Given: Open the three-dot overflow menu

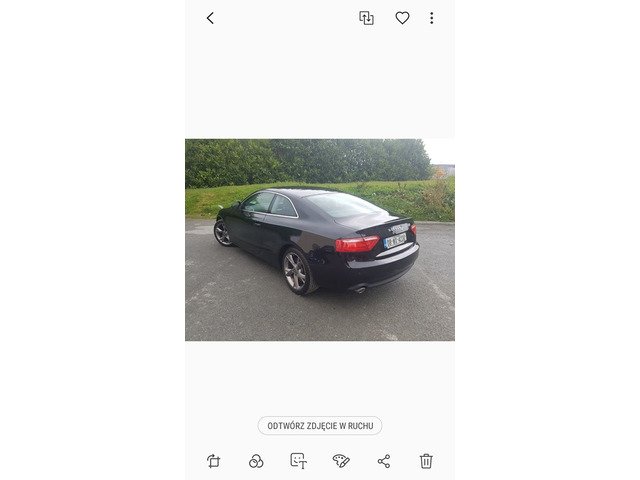Looking at the screenshot, I should tap(431, 18).
